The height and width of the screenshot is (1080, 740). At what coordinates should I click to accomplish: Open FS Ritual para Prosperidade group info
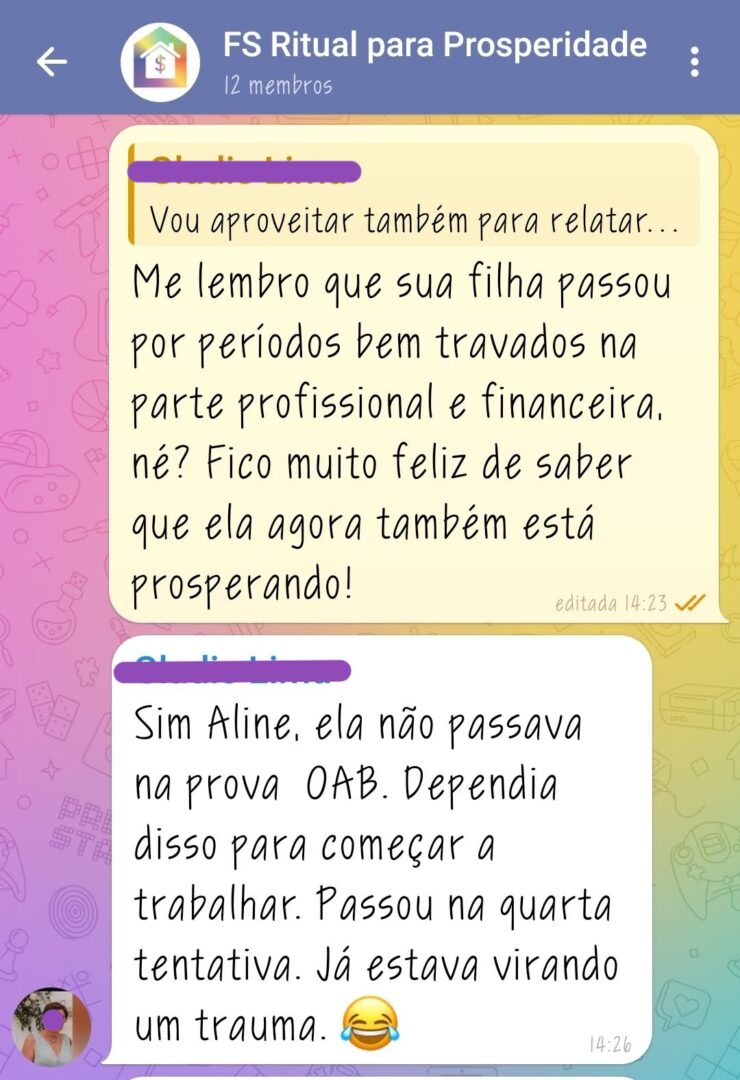434,60
